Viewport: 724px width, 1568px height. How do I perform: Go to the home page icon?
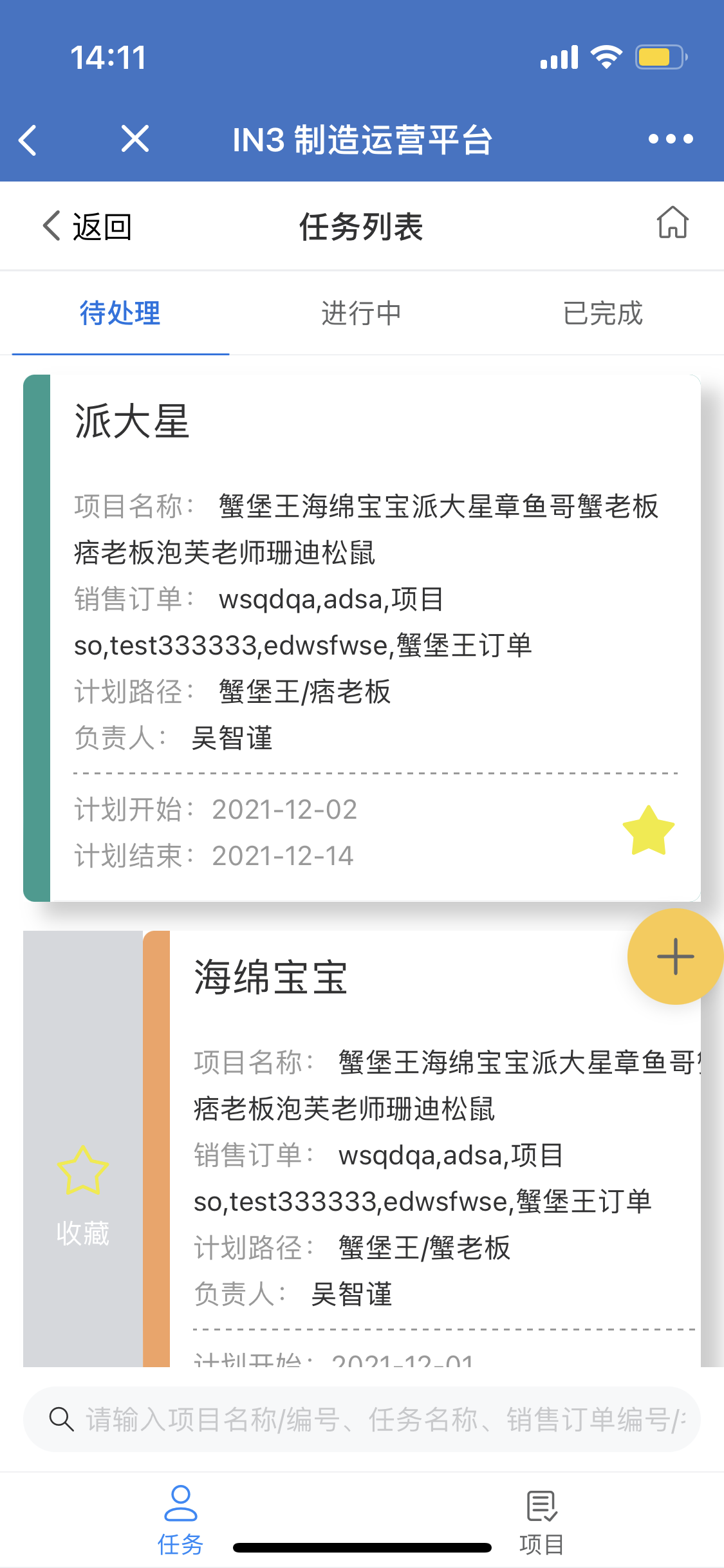[x=673, y=223]
